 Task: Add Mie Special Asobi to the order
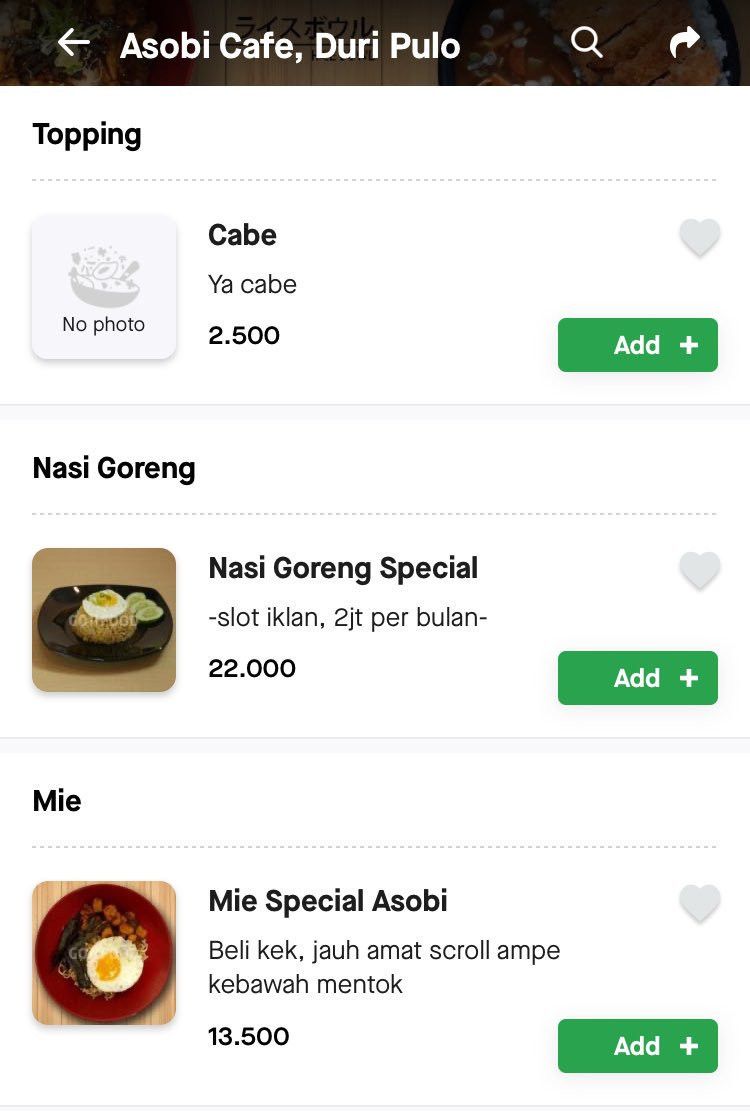point(637,1045)
